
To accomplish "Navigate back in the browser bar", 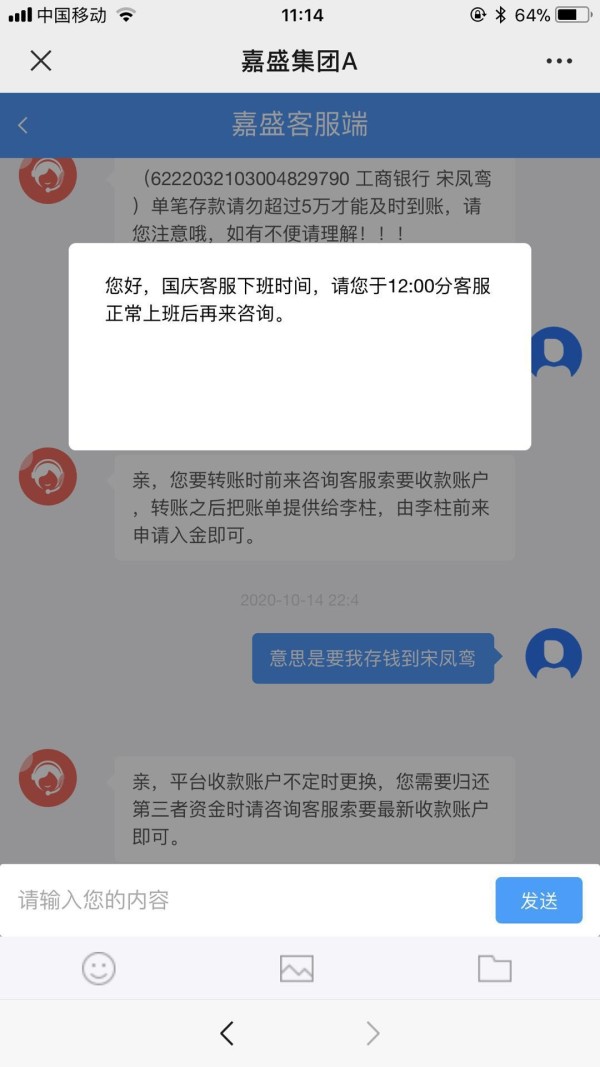I will click(x=227, y=1033).
